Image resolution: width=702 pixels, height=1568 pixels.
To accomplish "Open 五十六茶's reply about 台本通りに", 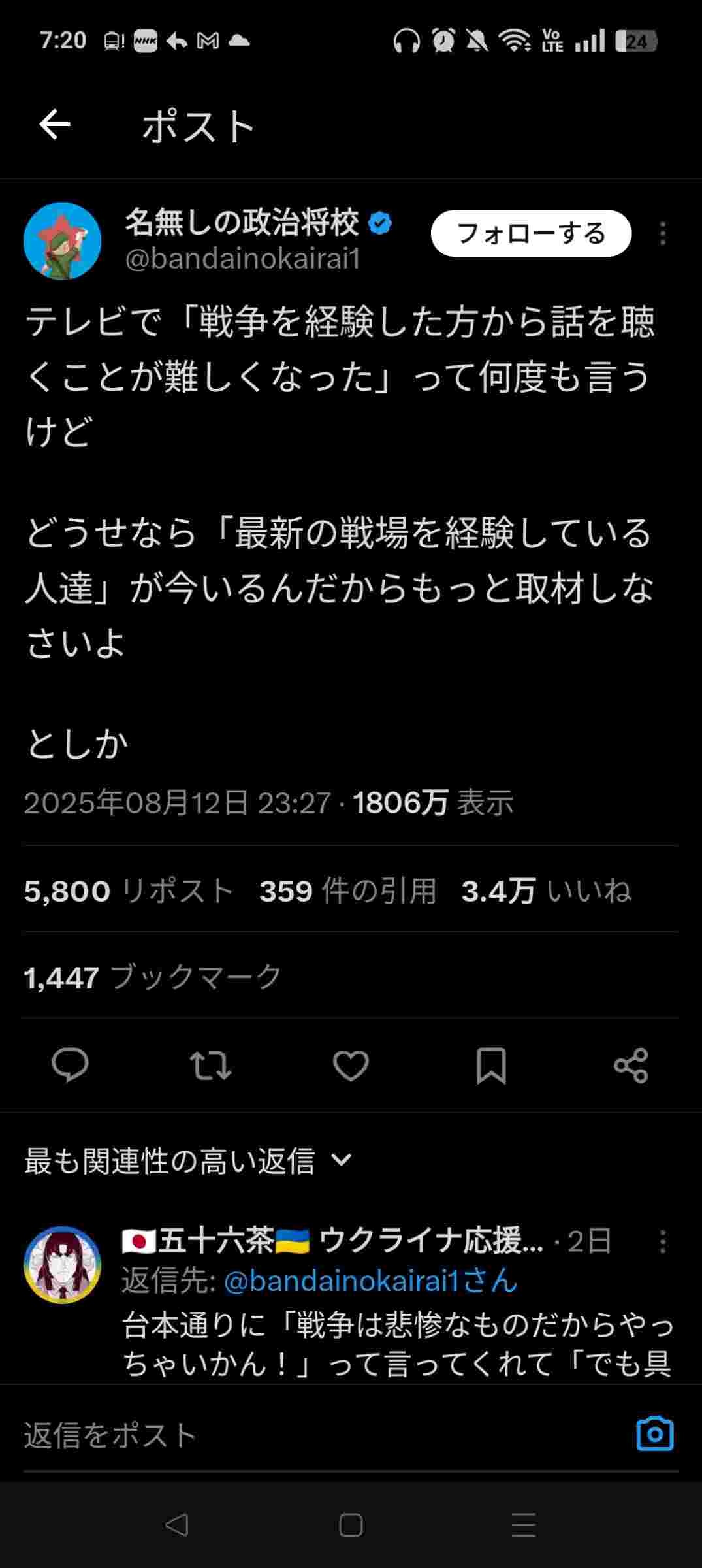I will (x=397, y=1343).
